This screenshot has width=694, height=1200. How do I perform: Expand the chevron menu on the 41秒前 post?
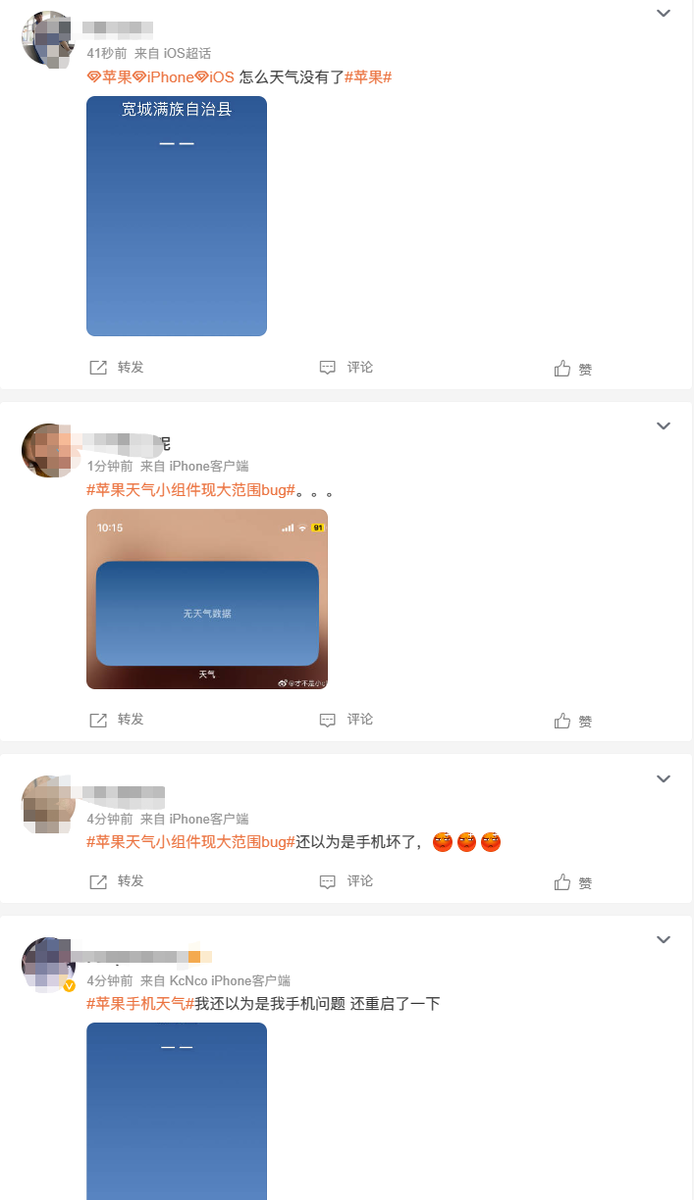point(663,13)
